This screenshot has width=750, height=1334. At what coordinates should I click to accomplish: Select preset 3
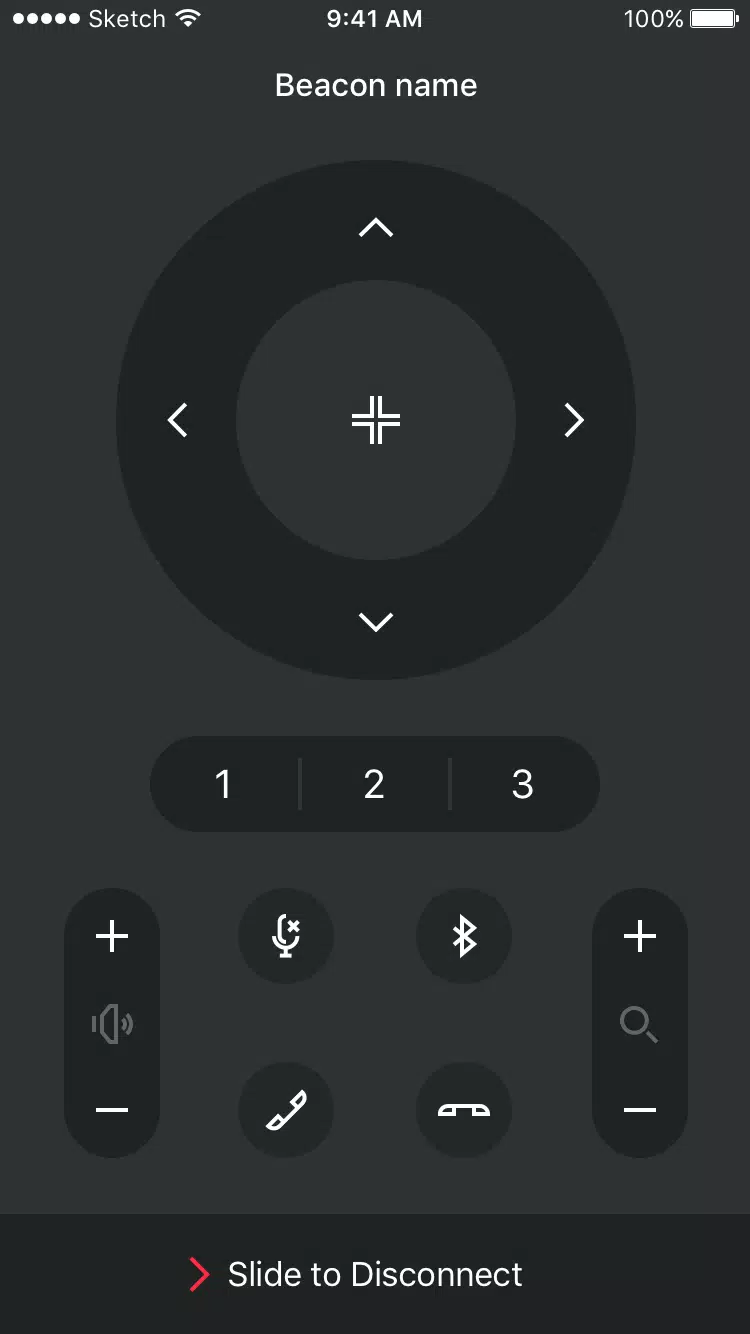(523, 784)
